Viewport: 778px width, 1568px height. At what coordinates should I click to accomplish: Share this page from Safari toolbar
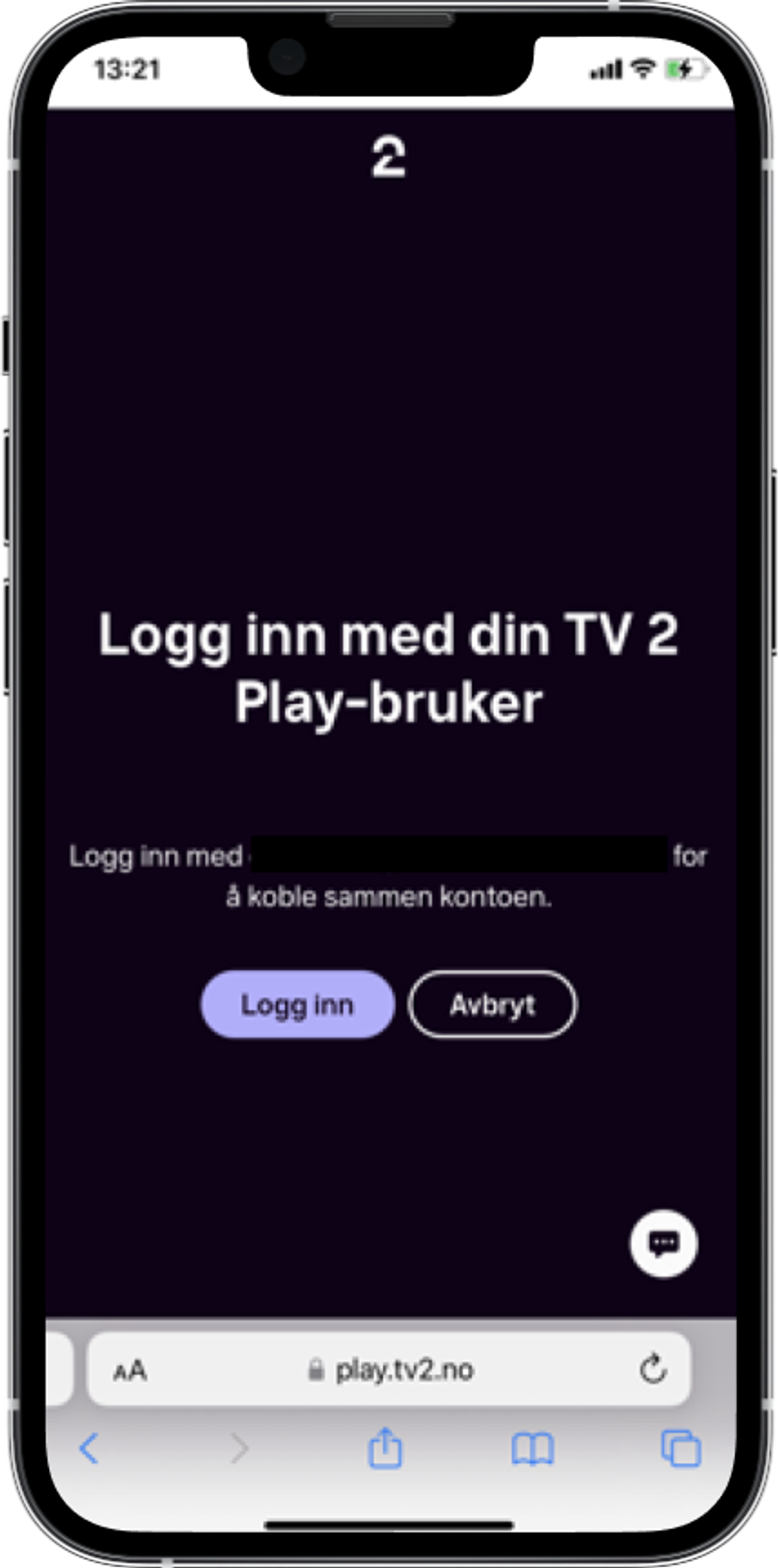tap(385, 1448)
